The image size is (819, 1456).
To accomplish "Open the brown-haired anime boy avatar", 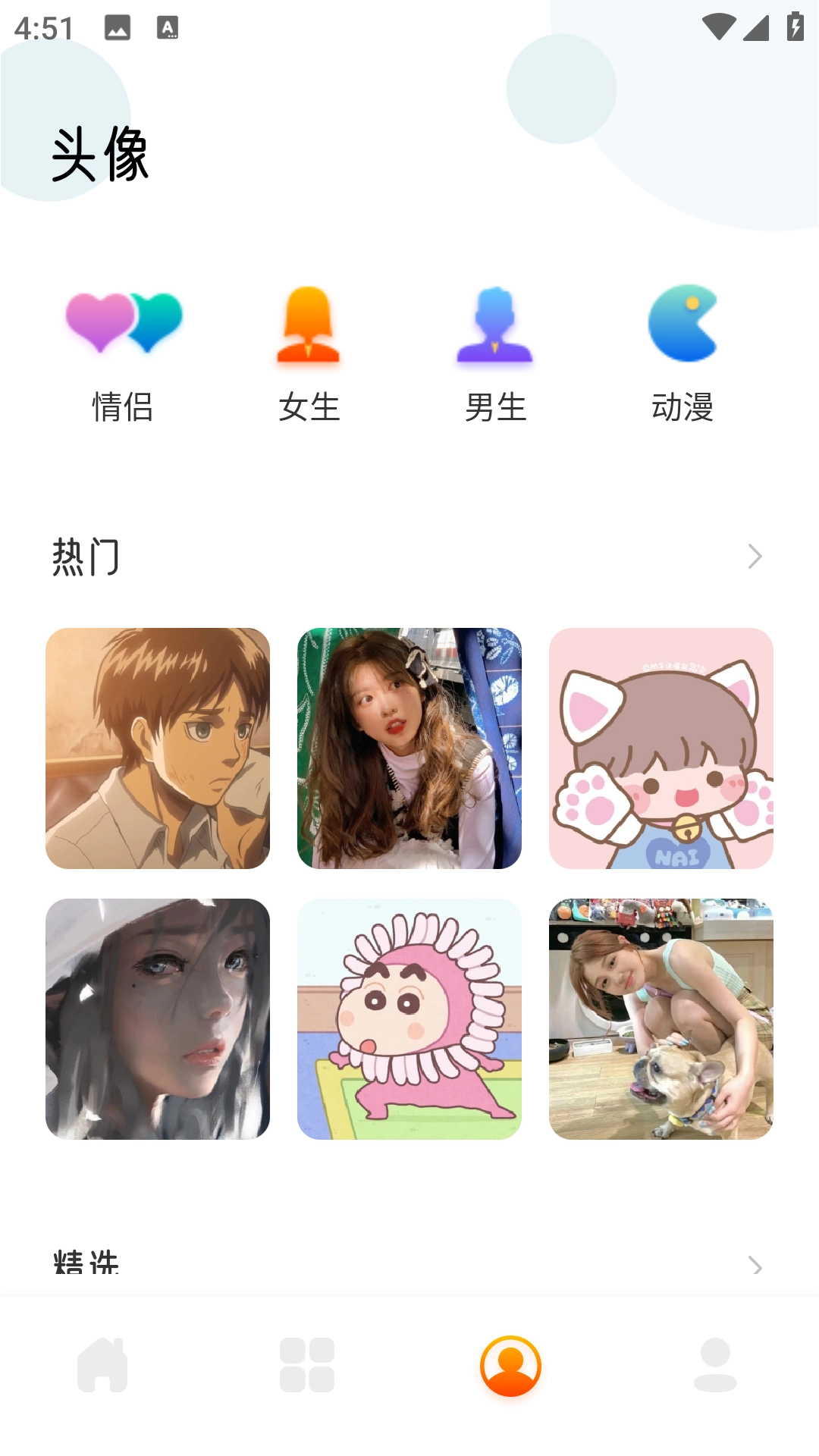I will (x=158, y=748).
